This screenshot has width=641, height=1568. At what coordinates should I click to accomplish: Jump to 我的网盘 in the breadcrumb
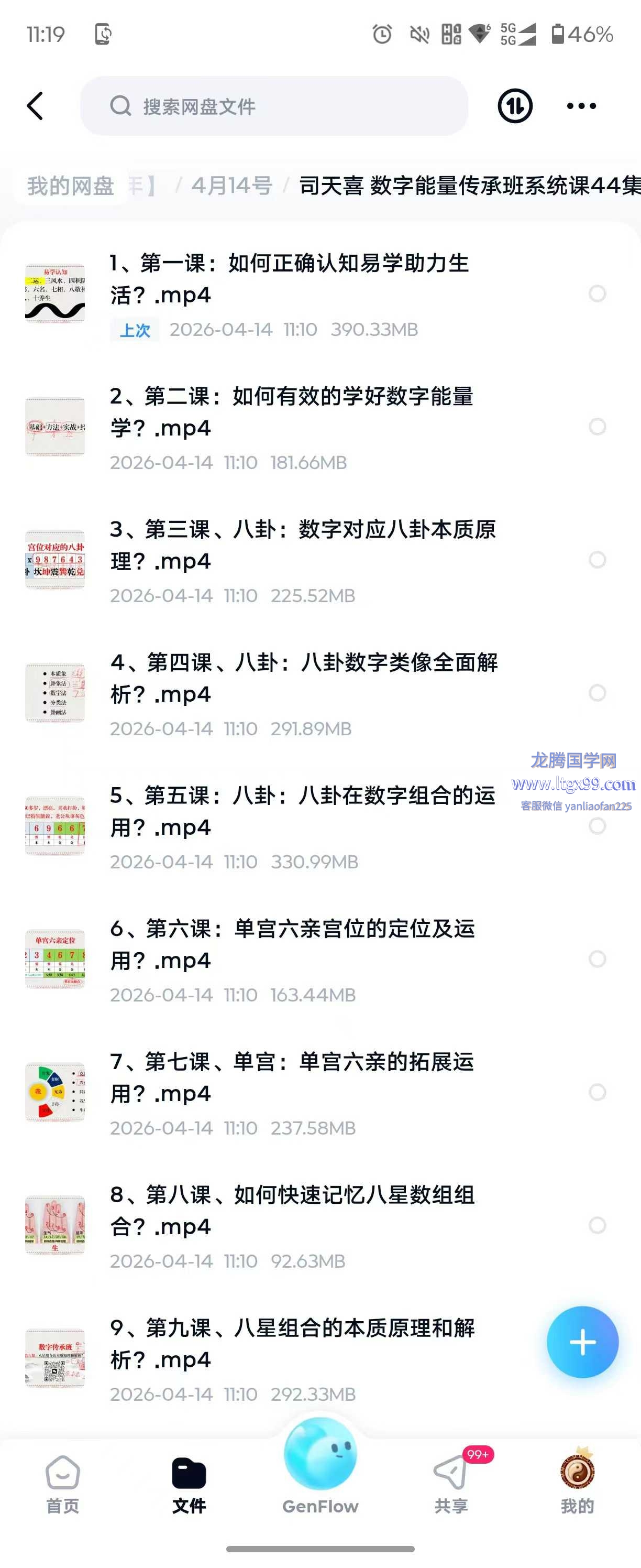(x=71, y=186)
